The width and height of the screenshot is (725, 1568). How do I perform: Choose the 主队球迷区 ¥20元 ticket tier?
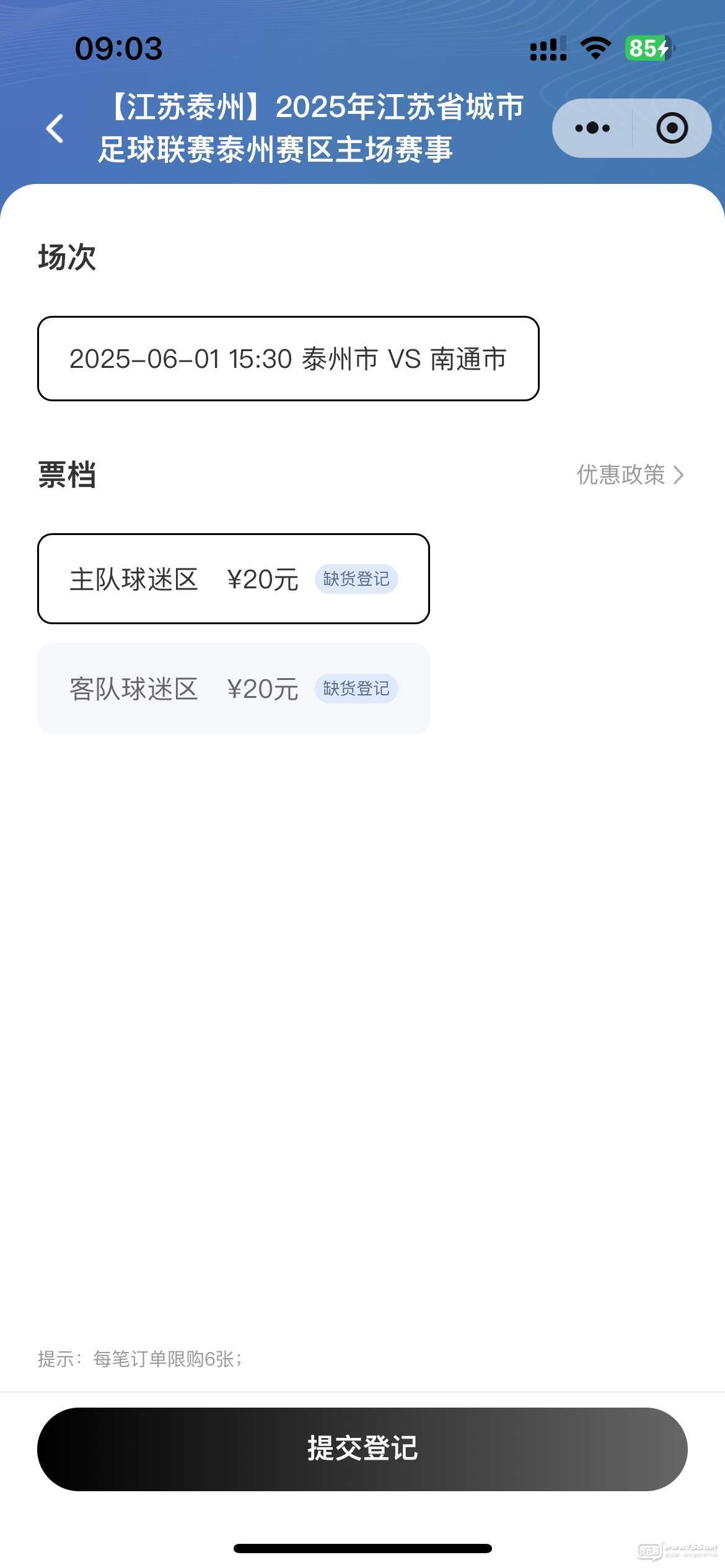[233, 578]
